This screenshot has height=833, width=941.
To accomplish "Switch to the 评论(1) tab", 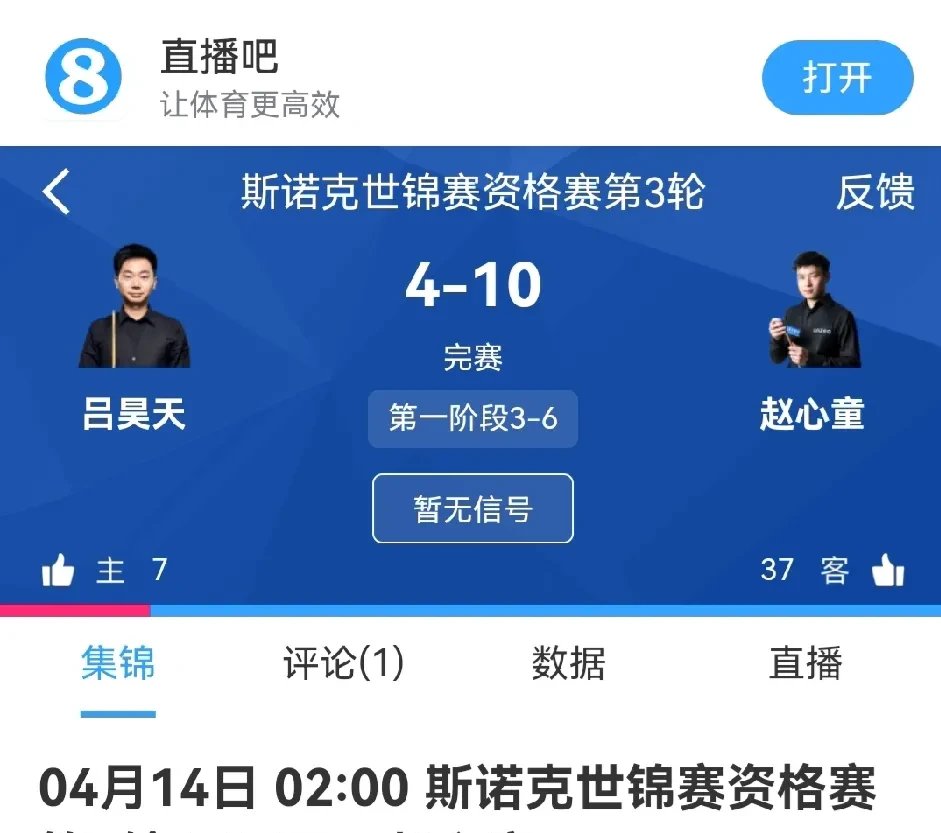I will point(344,663).
